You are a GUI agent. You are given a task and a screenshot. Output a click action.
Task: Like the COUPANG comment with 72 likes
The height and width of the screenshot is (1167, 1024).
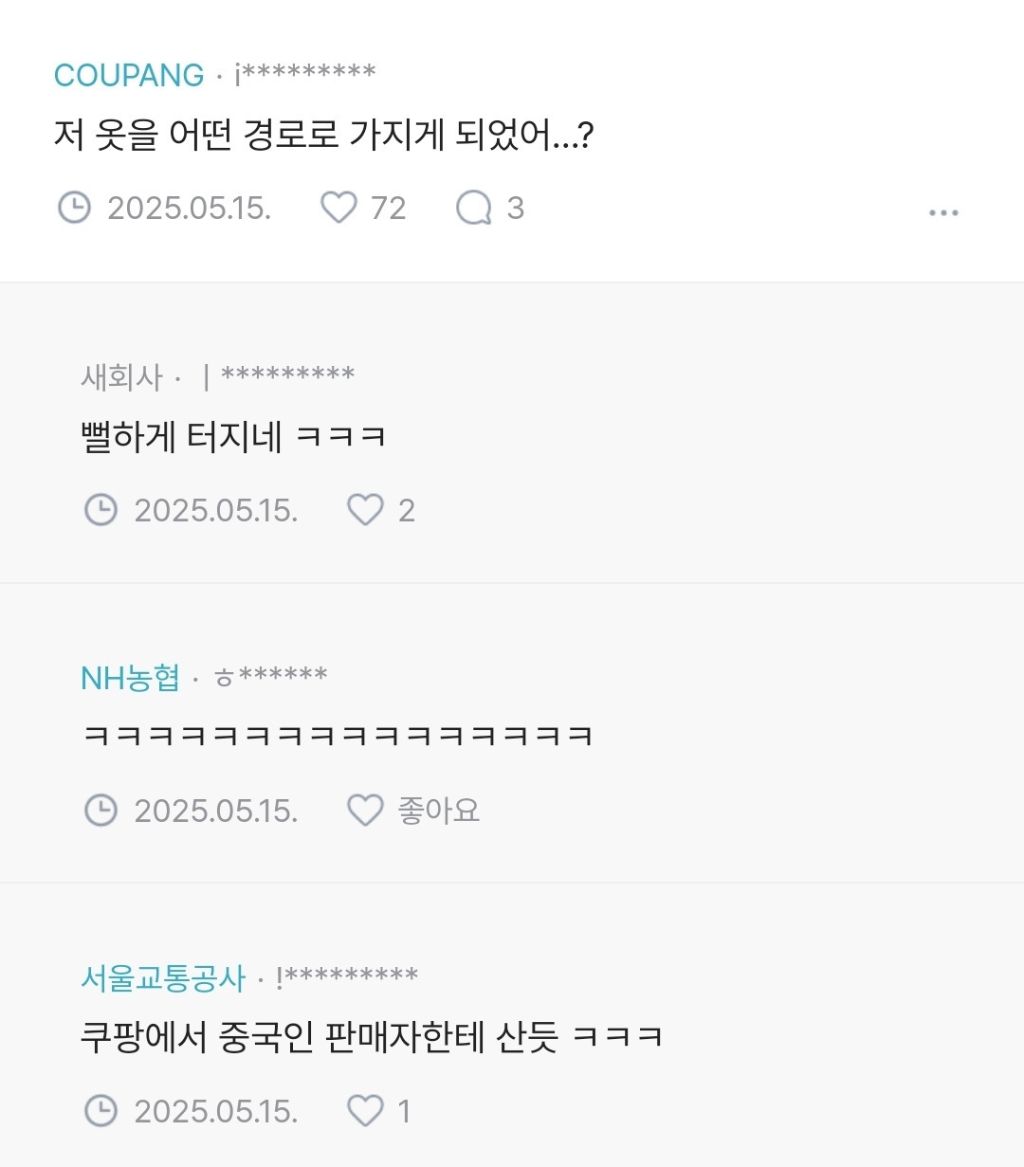point(339,208)
